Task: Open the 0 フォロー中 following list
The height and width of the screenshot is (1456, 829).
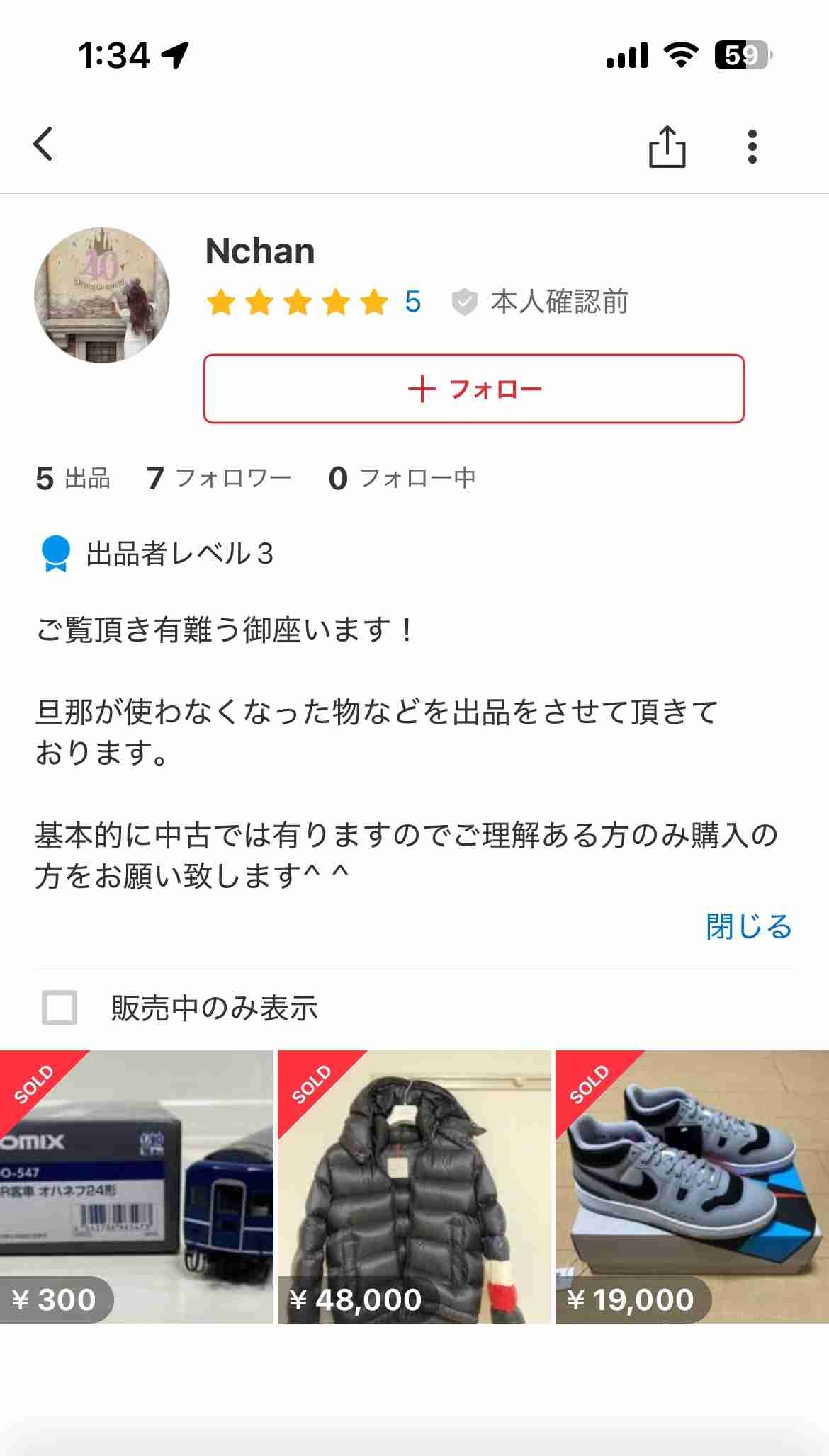Action: (402, 478)
